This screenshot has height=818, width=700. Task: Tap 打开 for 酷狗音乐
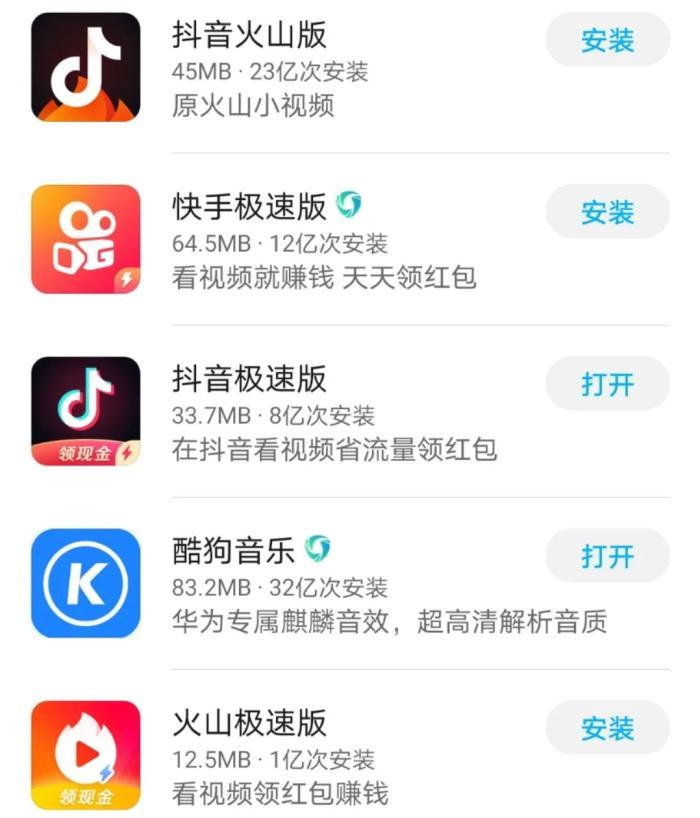click(607, 557)
